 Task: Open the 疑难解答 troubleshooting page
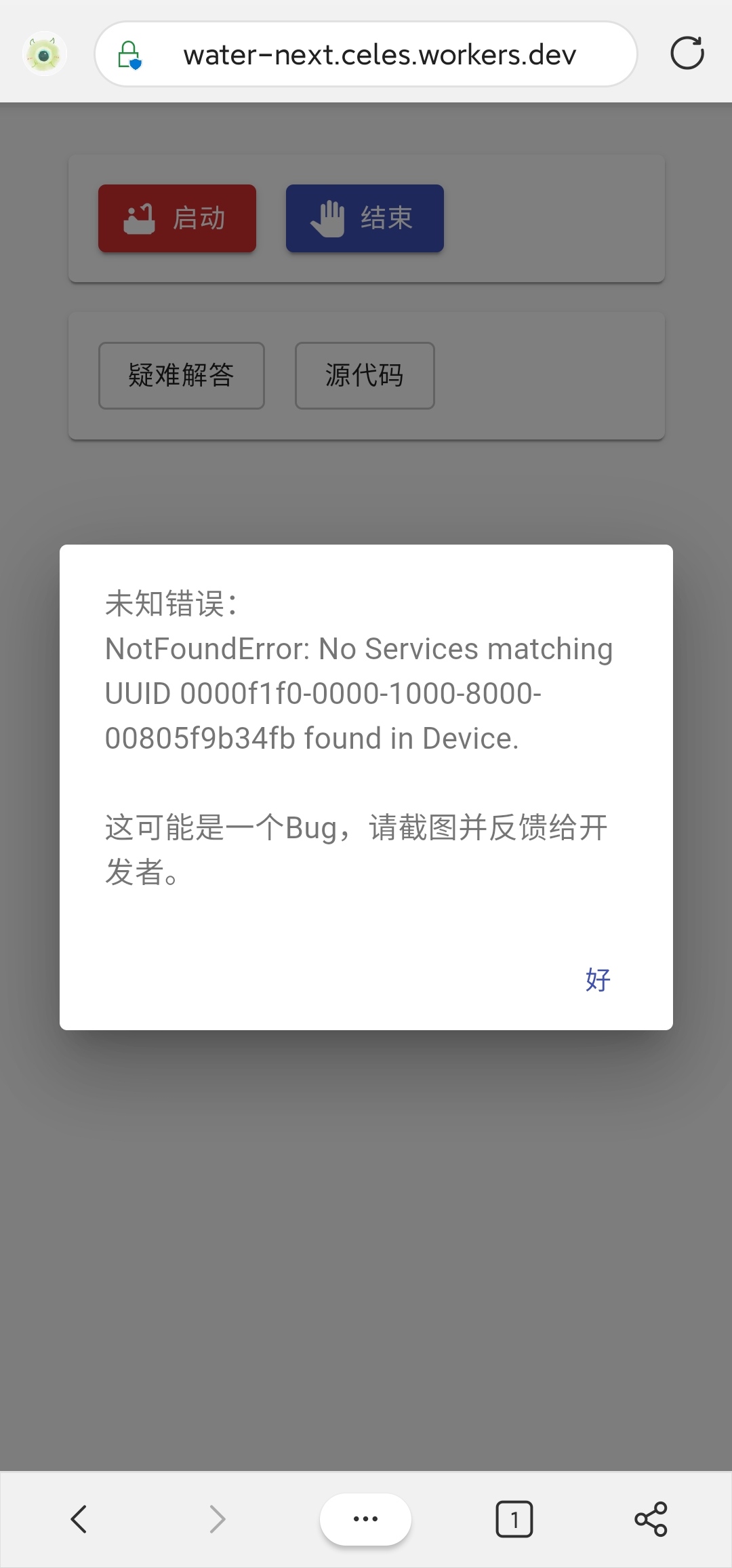(181, 376)
